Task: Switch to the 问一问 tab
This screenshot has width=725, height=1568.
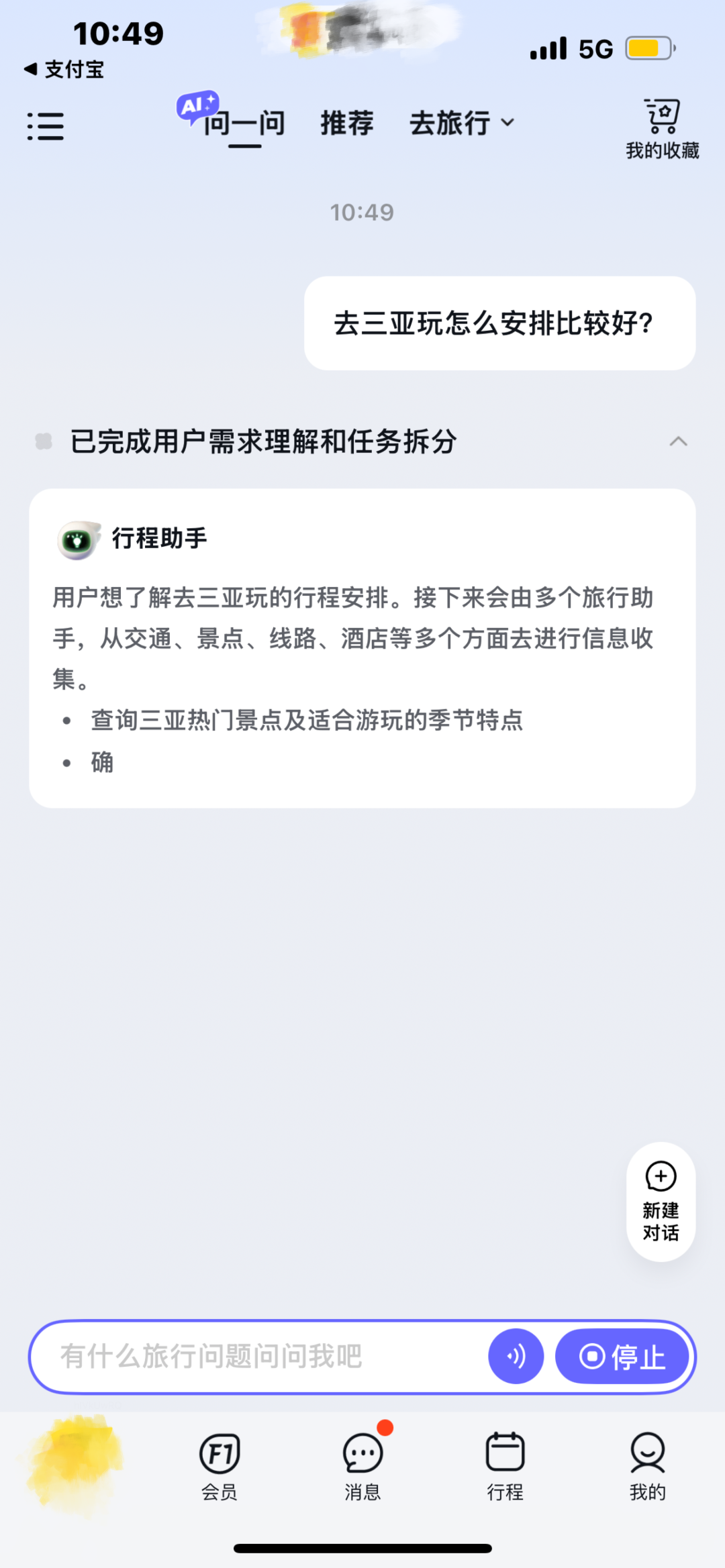Action: pyautogui.click(x=244, y=123)
